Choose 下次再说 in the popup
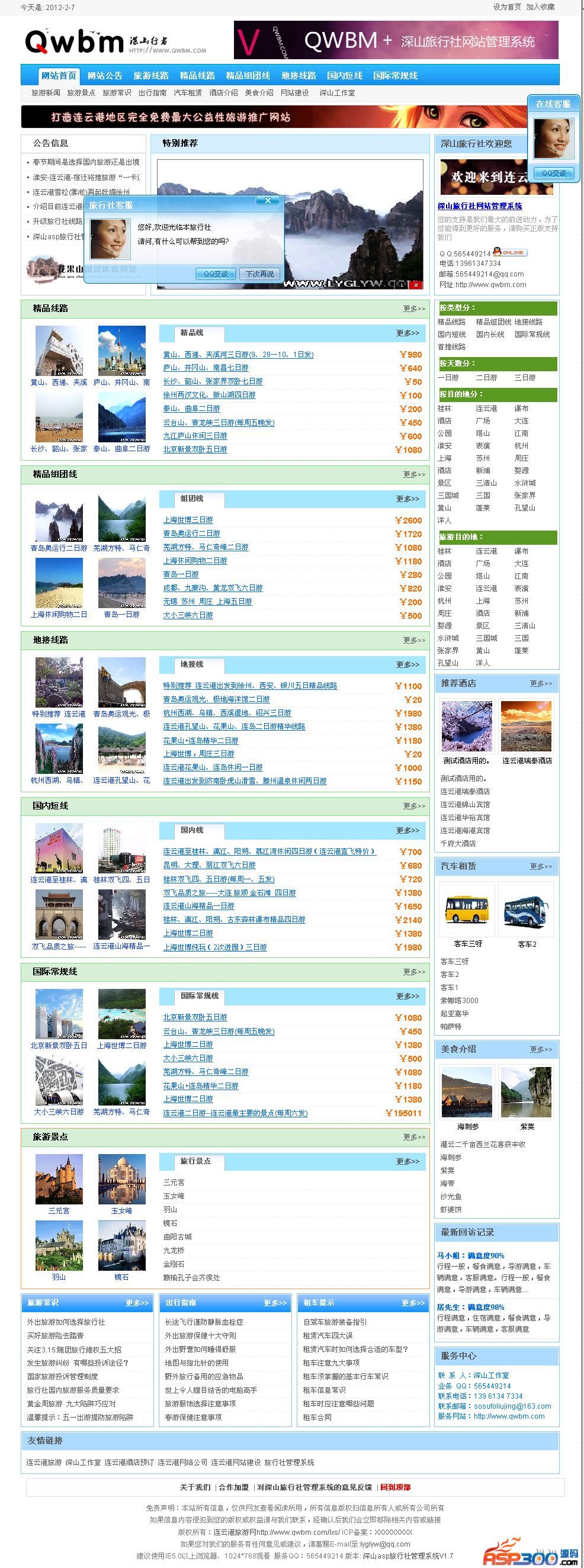Viewport: 584px width, 1568px height. 259,274
